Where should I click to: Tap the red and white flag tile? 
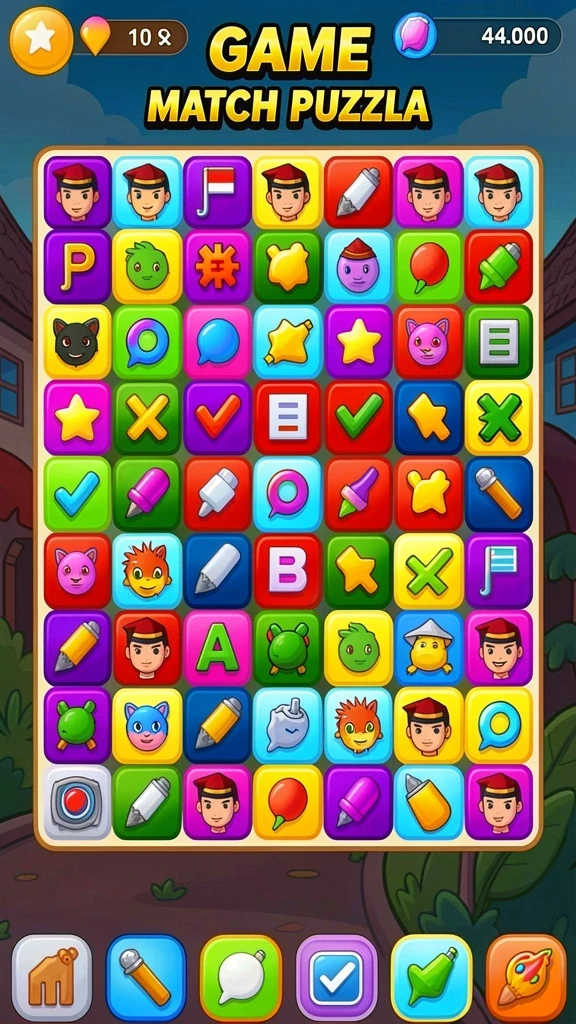pos(217,191)
